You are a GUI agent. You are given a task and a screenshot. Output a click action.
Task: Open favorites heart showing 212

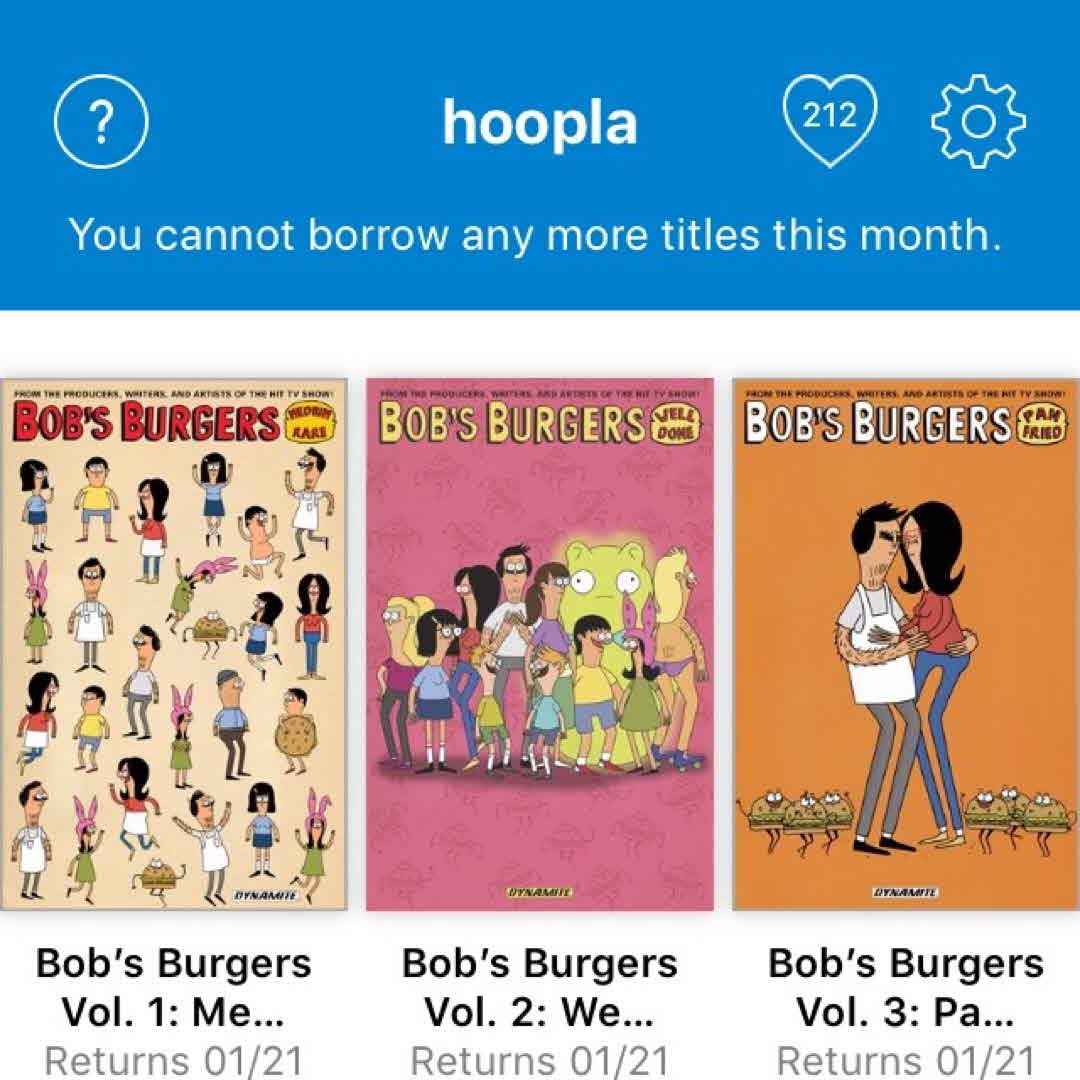click(830, 121)
